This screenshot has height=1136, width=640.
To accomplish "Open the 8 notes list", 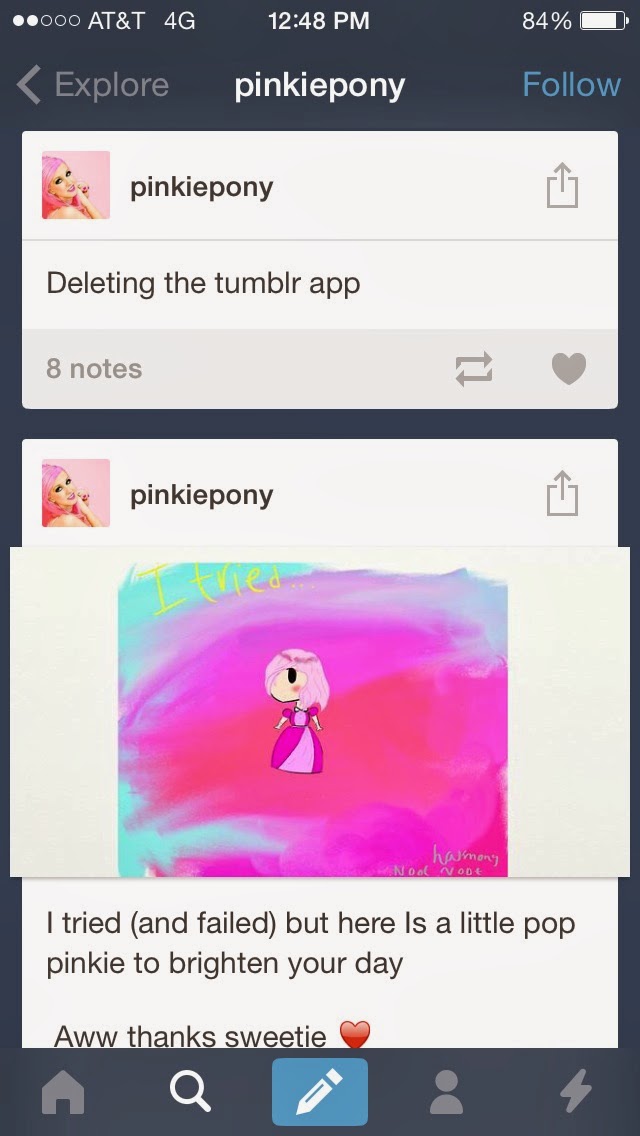I will (94, 369).
